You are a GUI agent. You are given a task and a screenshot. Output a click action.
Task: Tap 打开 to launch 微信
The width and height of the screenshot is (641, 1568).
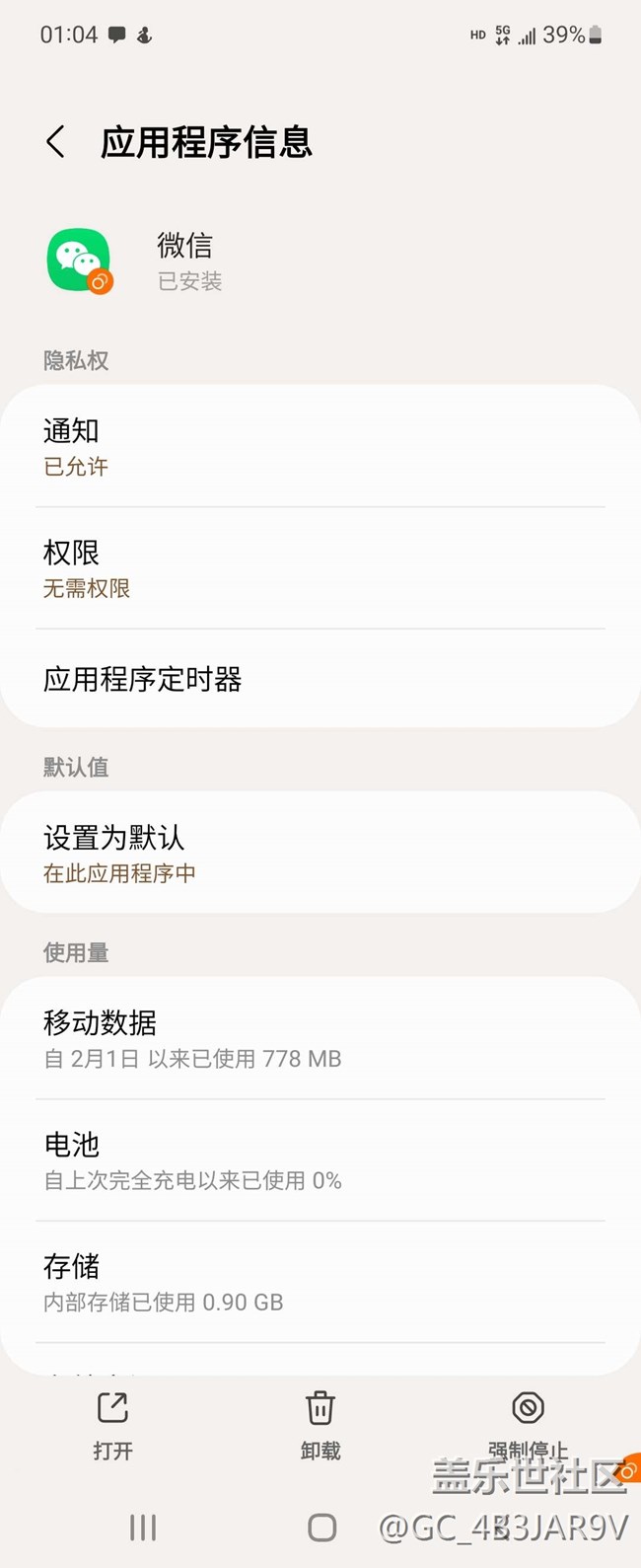point(112,1424)
